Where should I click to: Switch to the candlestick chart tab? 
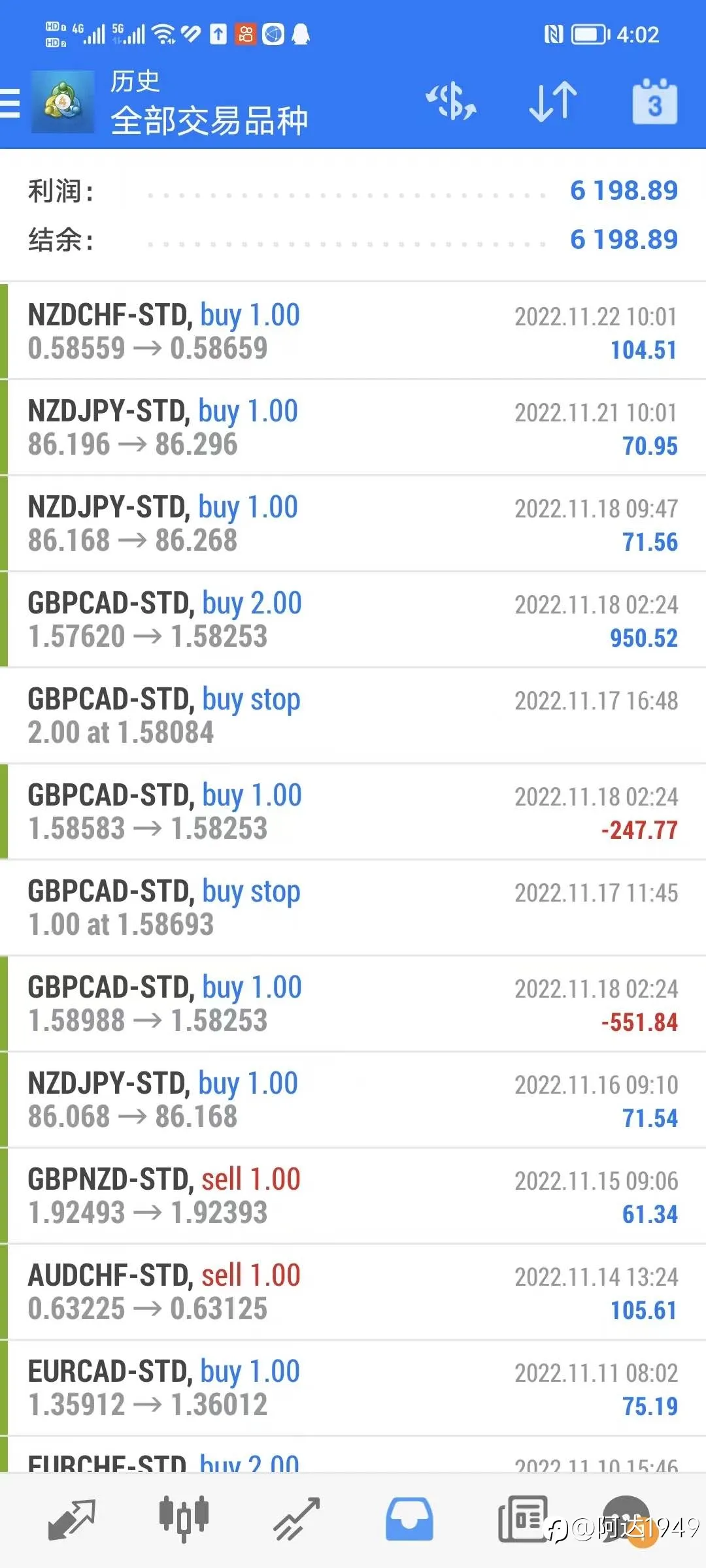click(x=184, y=1519)
